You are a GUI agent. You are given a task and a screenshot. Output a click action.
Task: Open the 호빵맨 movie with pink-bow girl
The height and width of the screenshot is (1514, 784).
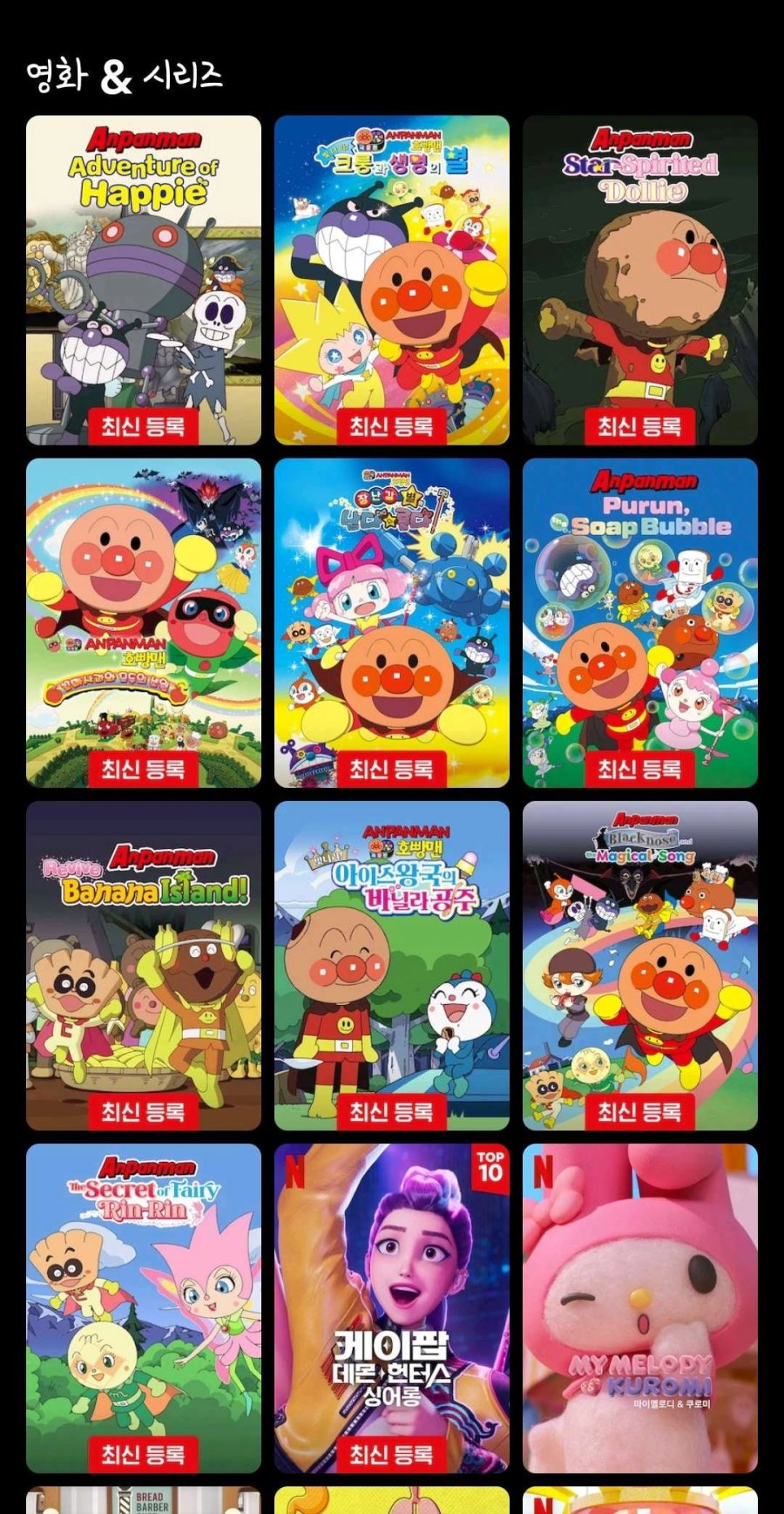(x=392, y=622)
